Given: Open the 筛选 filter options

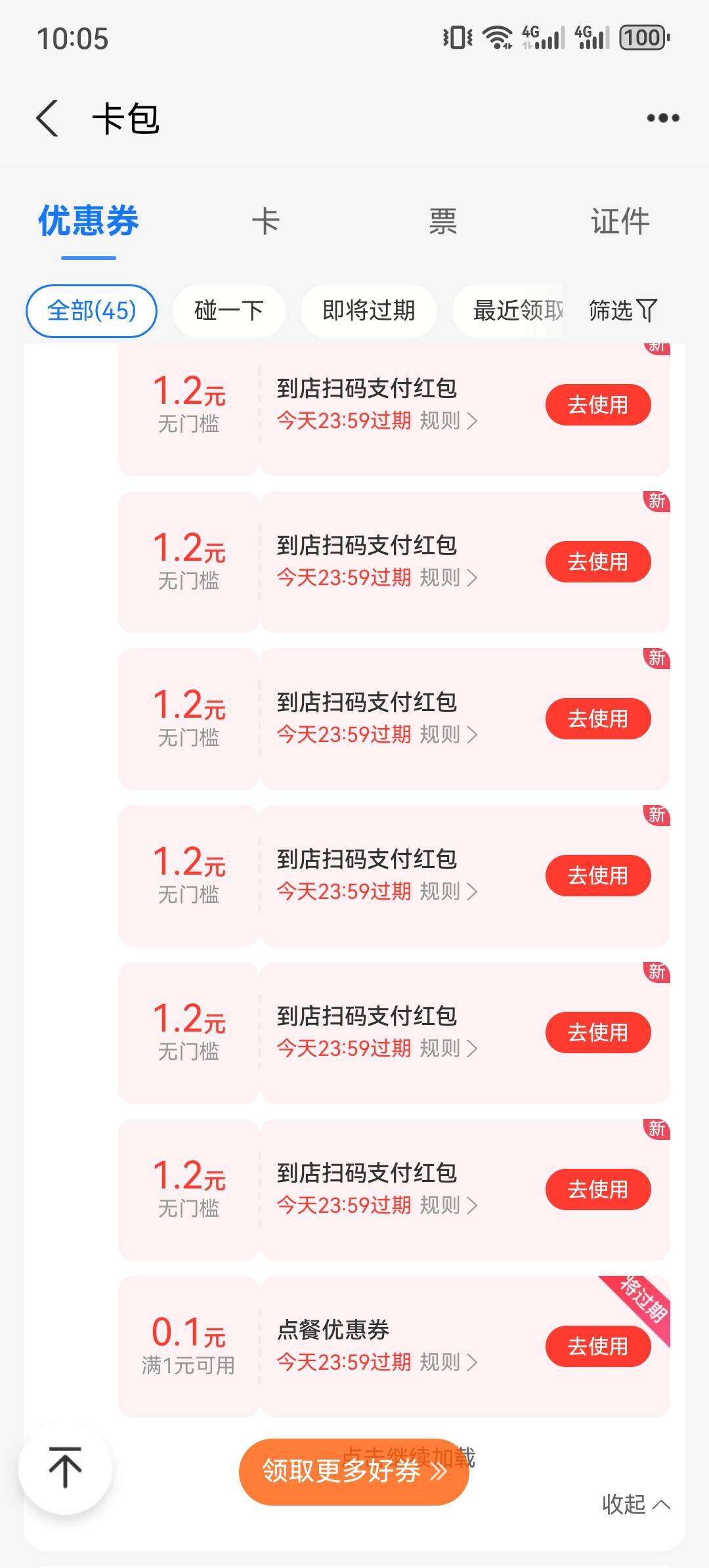Looking at the screenshot, I should point(622,311).
